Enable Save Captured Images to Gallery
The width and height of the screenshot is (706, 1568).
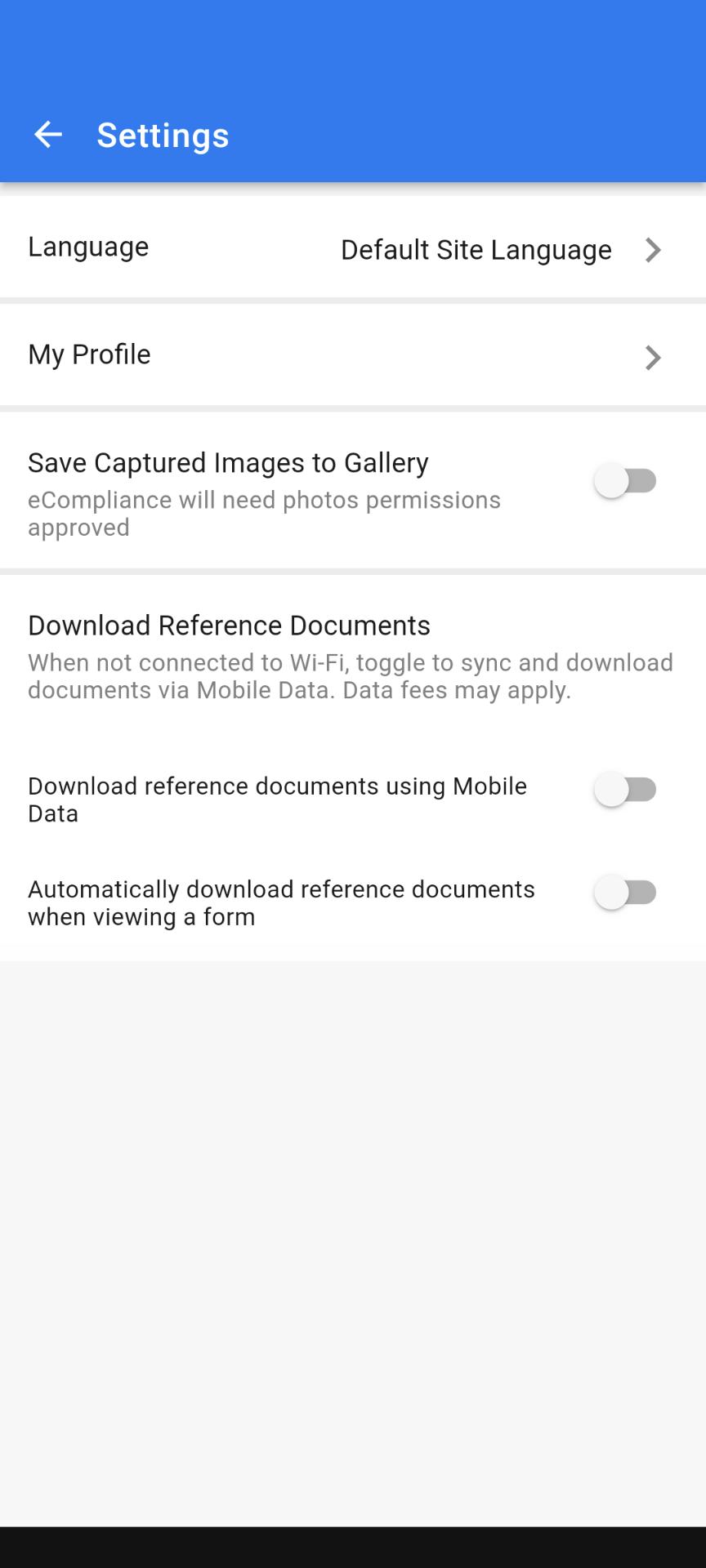click(626, 481)
